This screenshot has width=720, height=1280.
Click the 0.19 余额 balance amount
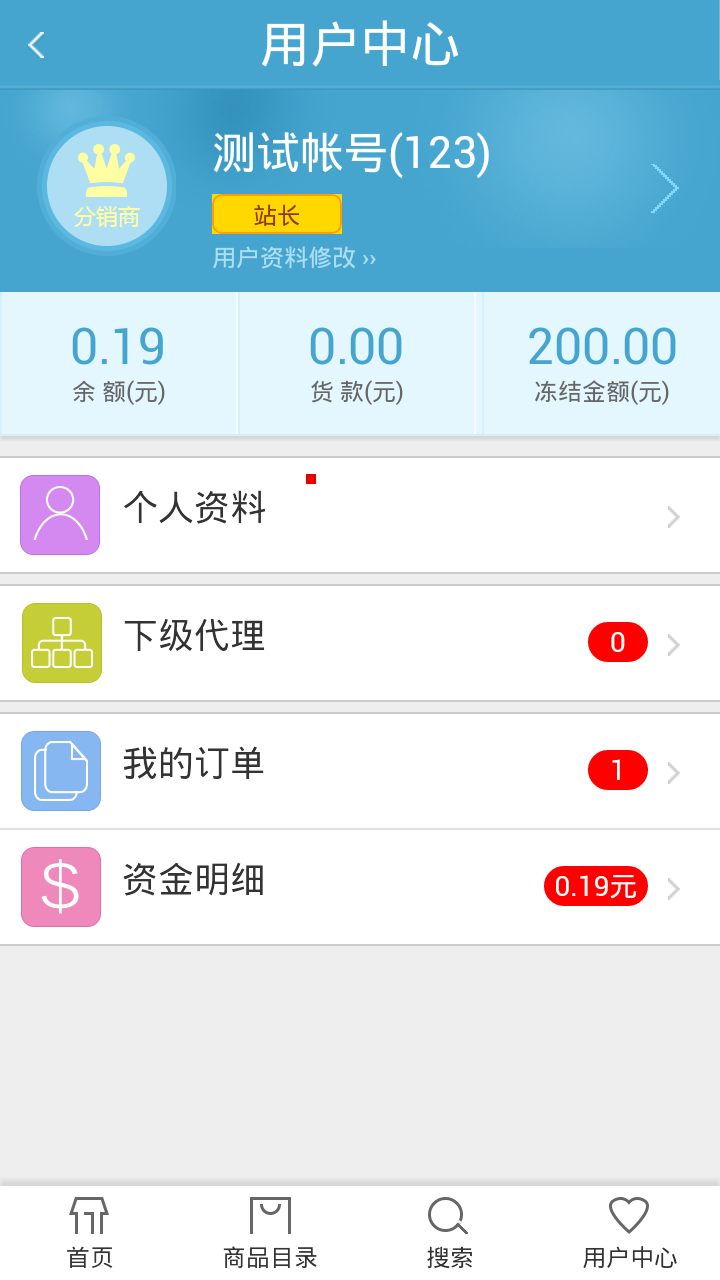coord(117,345)
